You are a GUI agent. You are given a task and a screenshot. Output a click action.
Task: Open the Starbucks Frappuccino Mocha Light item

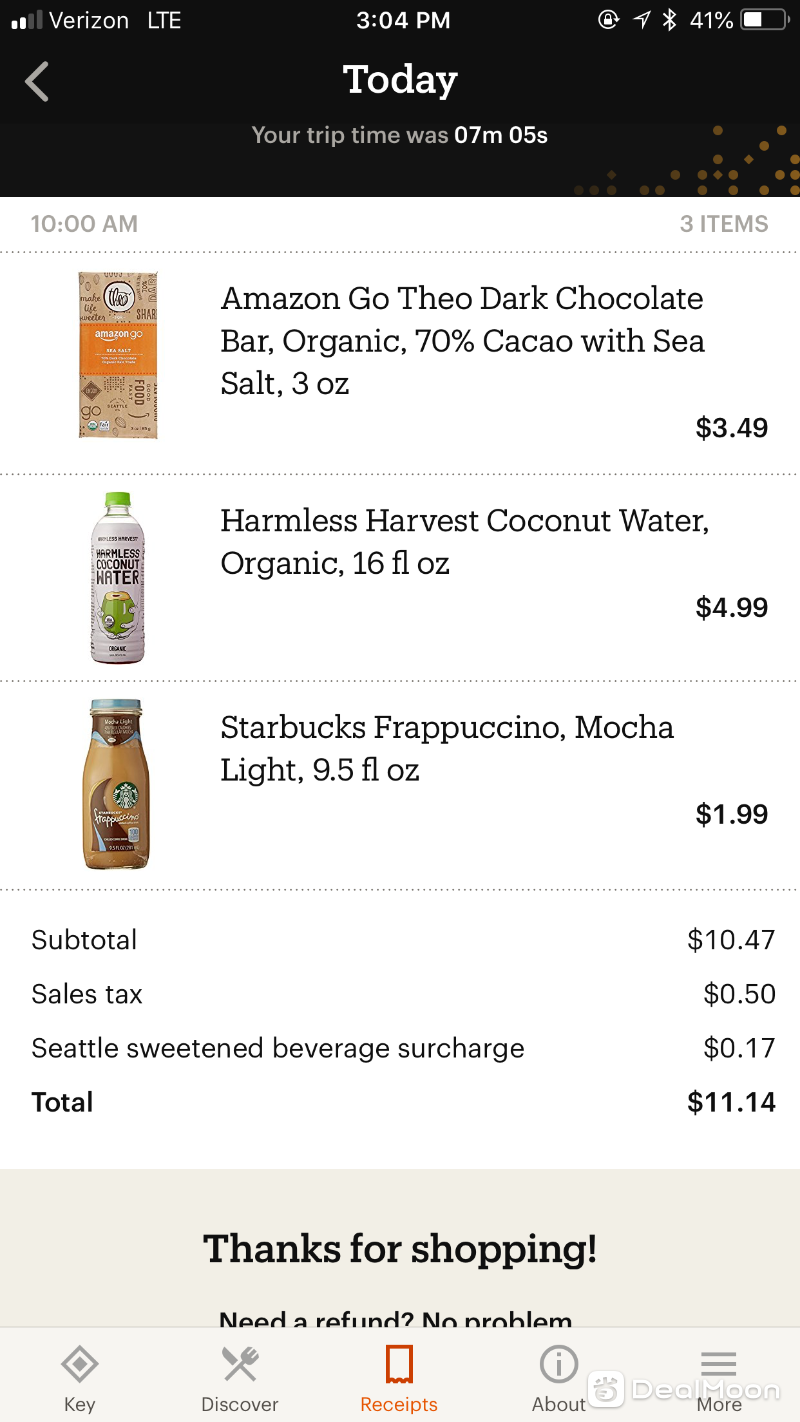coord(400,785)
